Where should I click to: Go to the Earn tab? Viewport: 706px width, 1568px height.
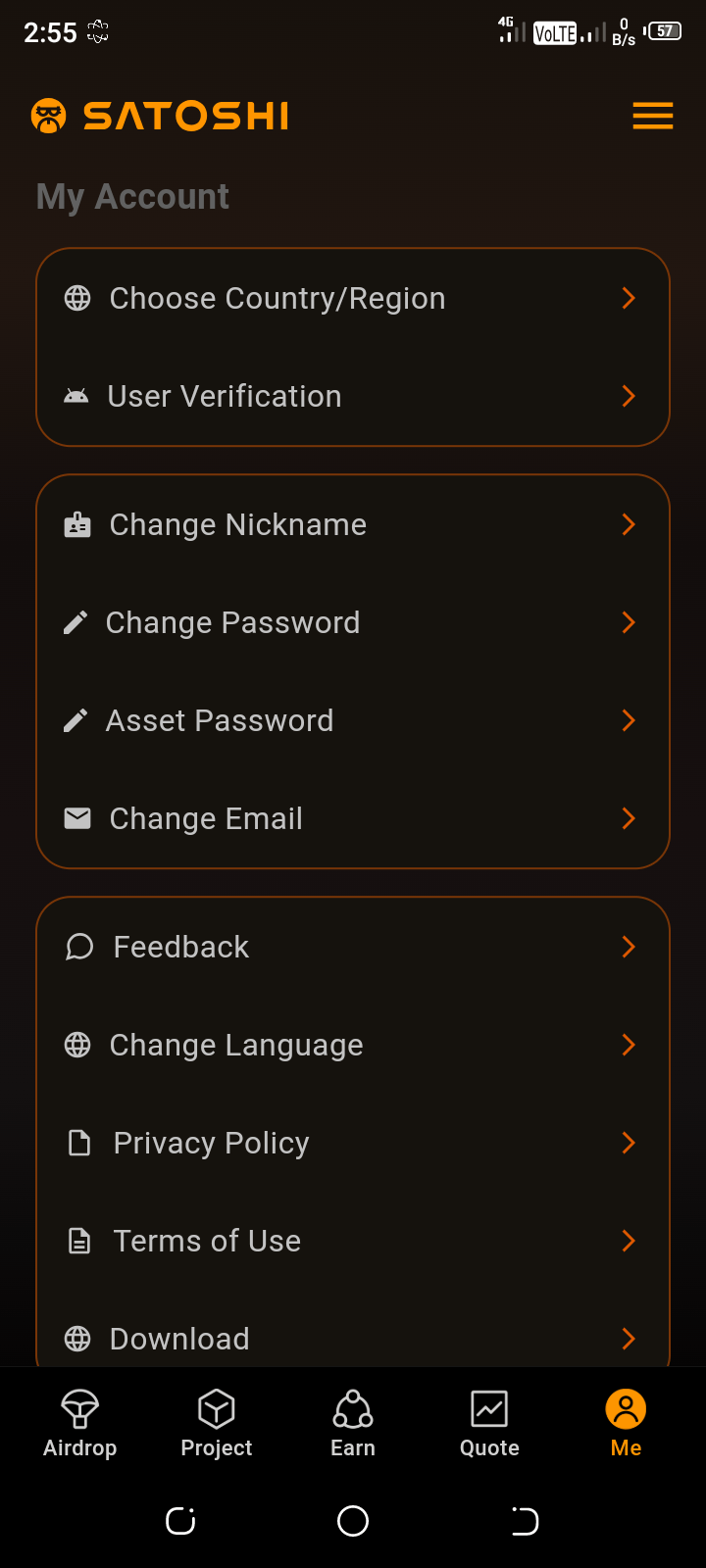[x=353, y=1424]
